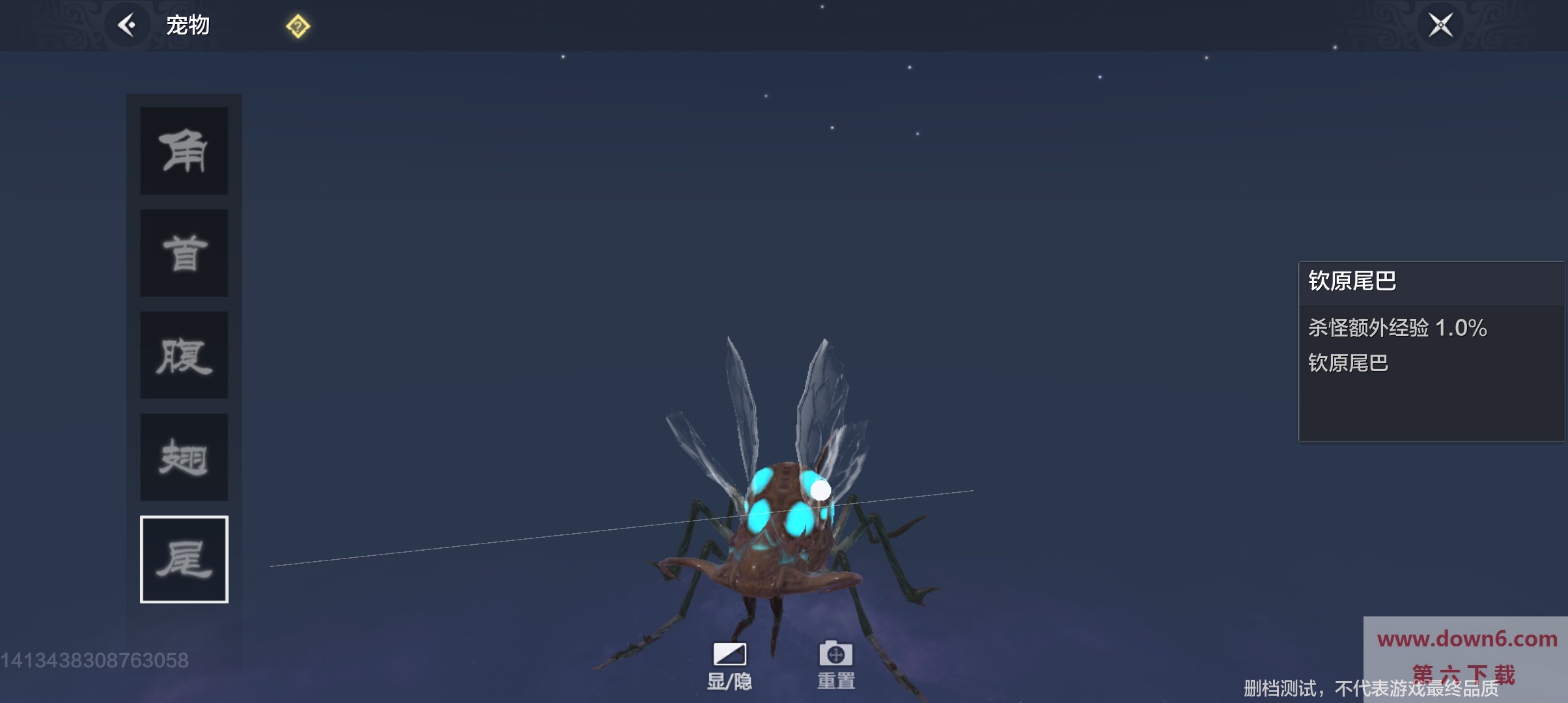Go back from the 宠物 screen
Screen dimensions: 1568x703
127,25
